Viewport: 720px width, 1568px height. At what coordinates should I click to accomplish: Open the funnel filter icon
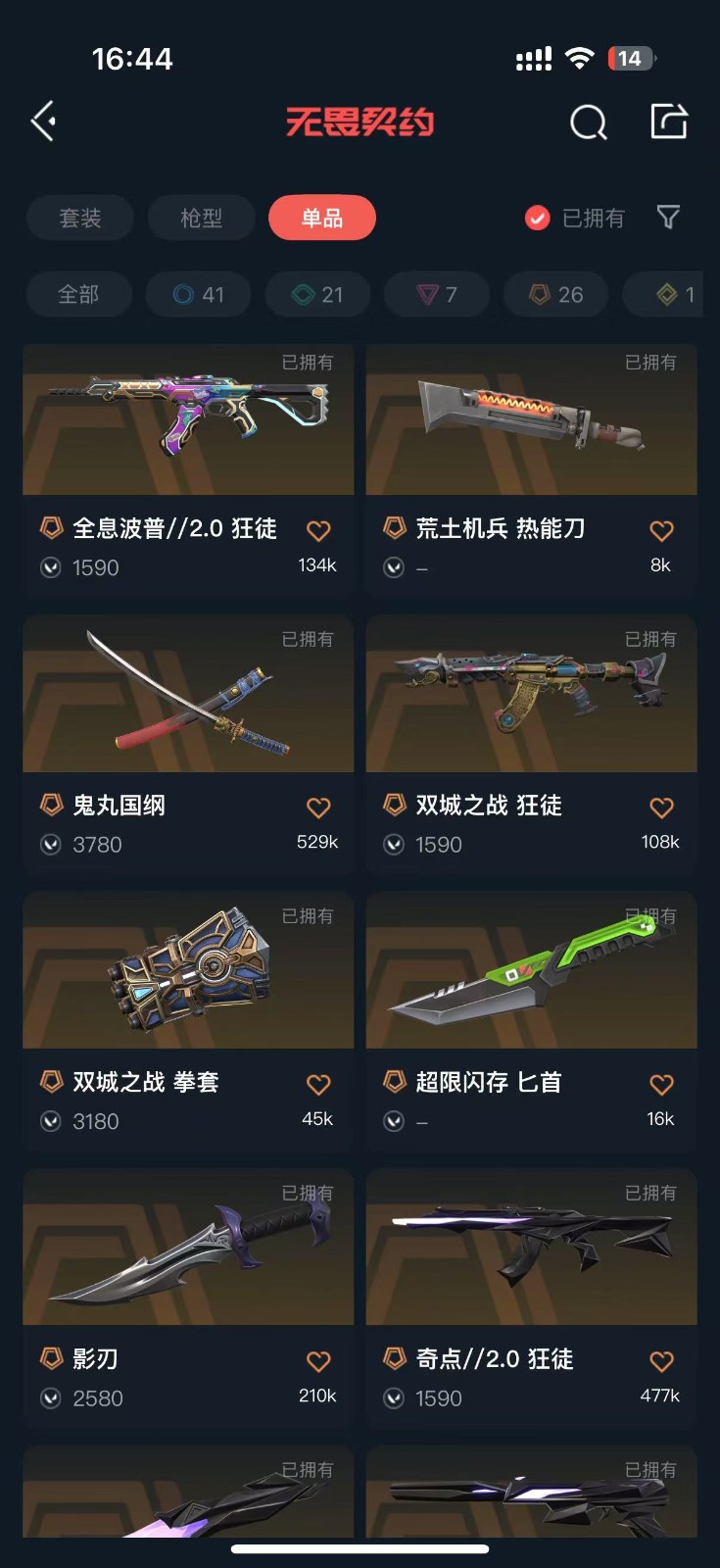[668, 217]
